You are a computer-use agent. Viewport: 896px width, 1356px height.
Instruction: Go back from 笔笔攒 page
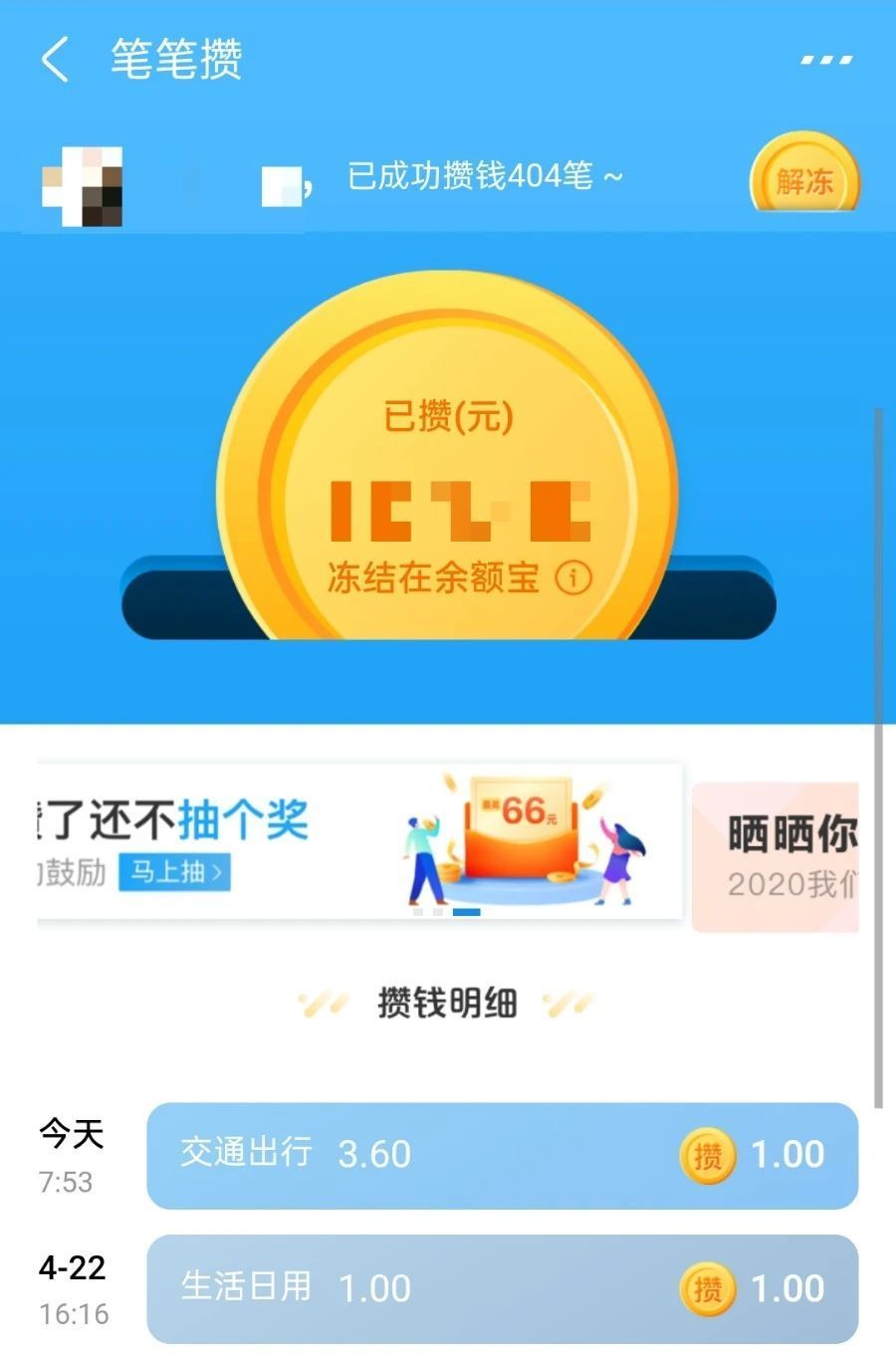click(x=56, y=60)
